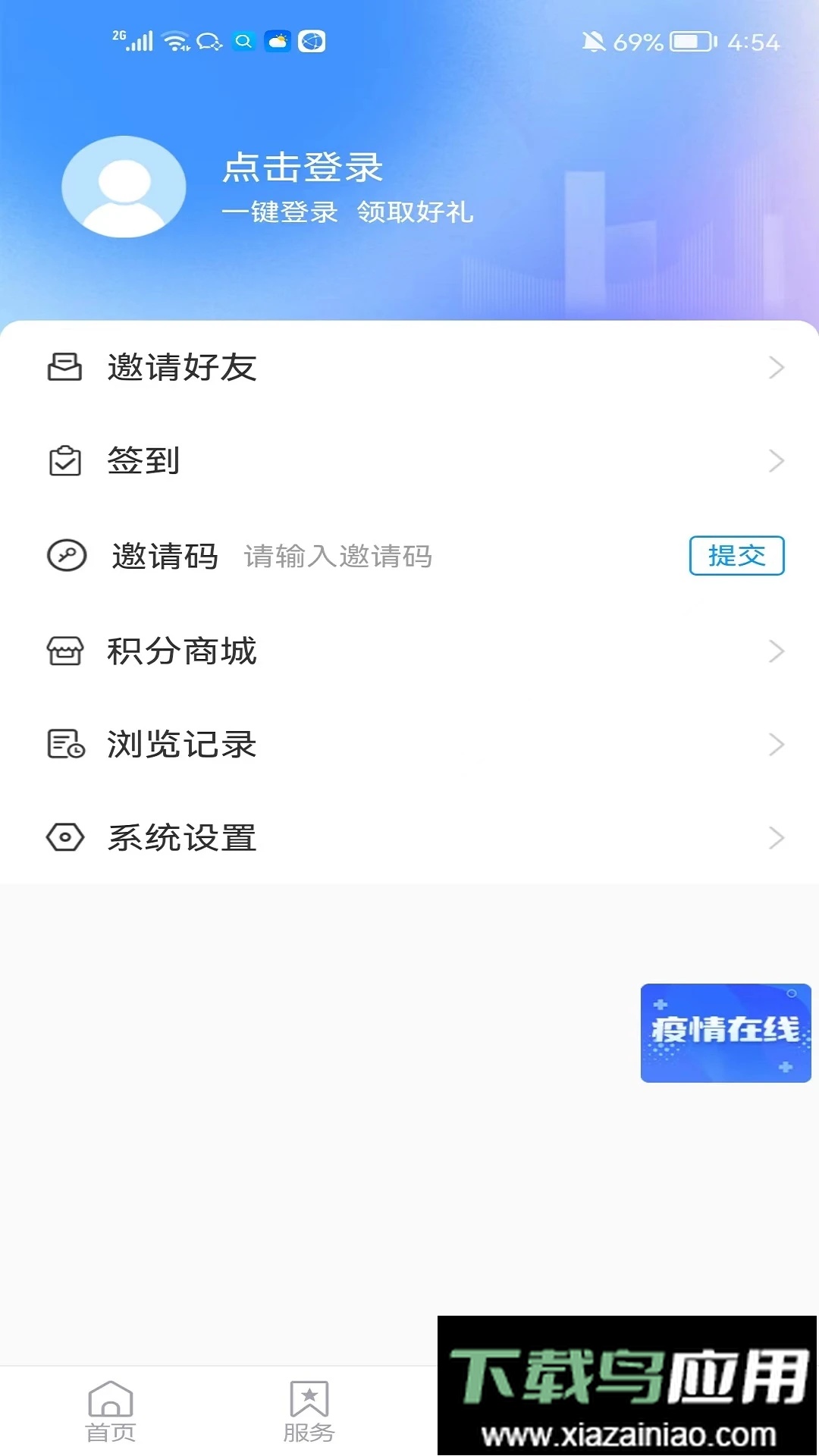Open the 系统设置 settings gear icon

click(x=64, y=838)
